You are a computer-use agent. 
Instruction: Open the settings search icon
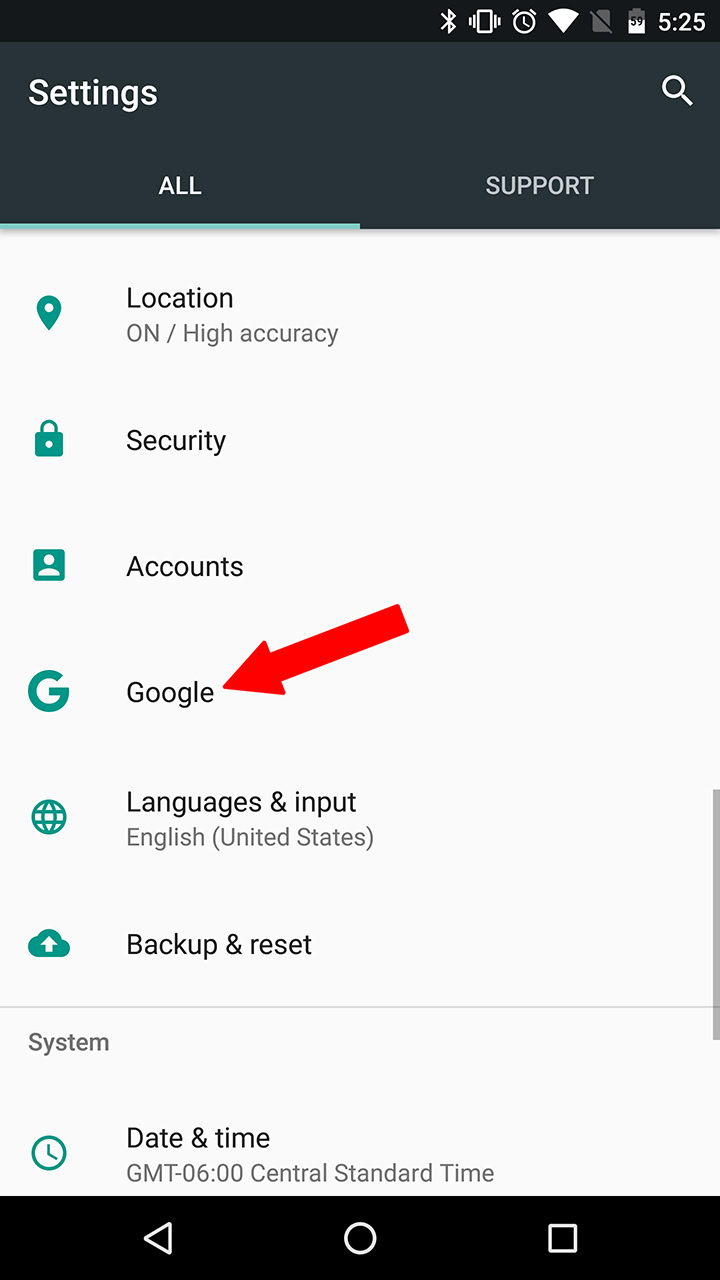[677, 91]
